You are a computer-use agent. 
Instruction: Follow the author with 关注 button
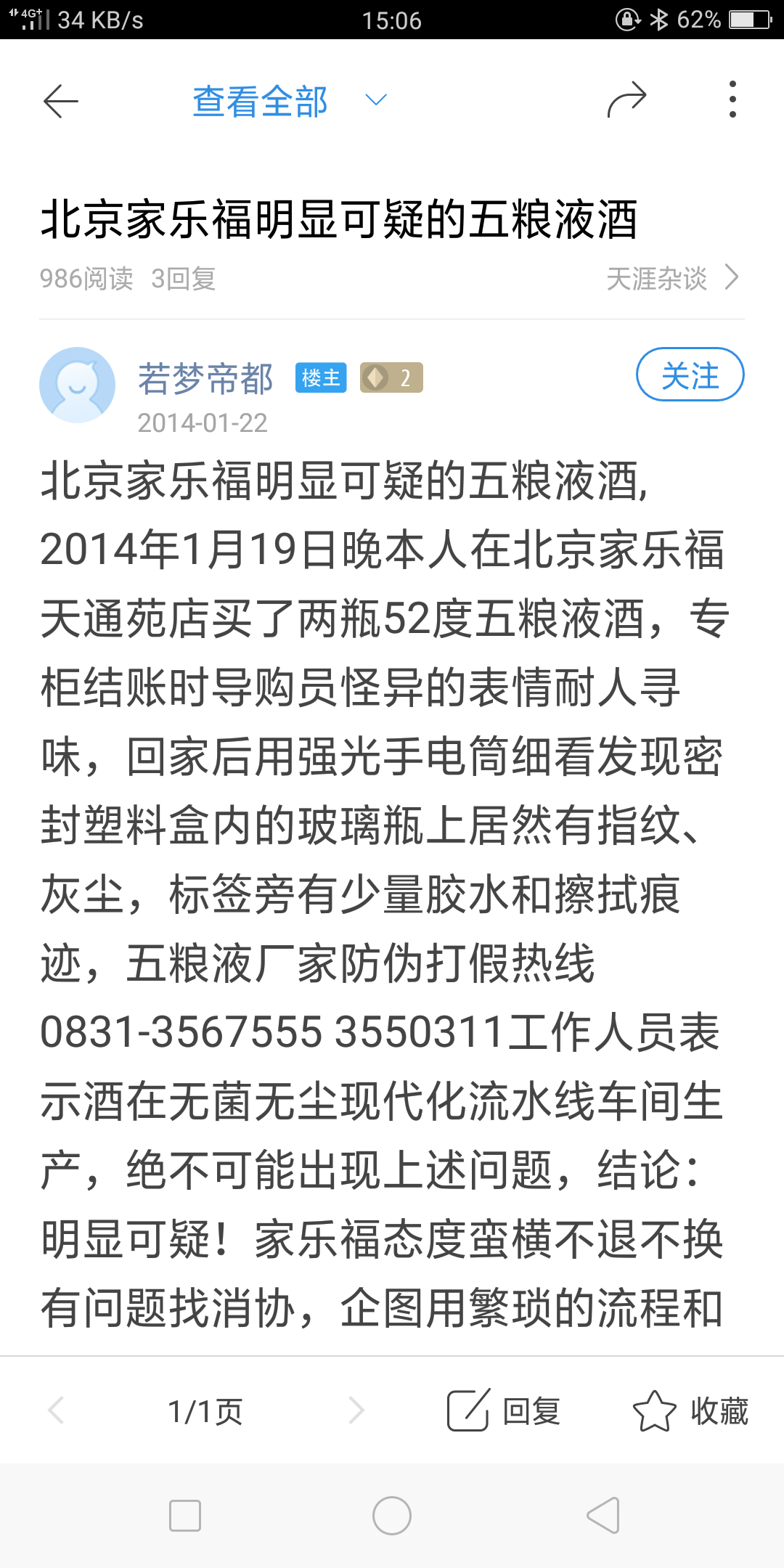[x=690, y=375]
